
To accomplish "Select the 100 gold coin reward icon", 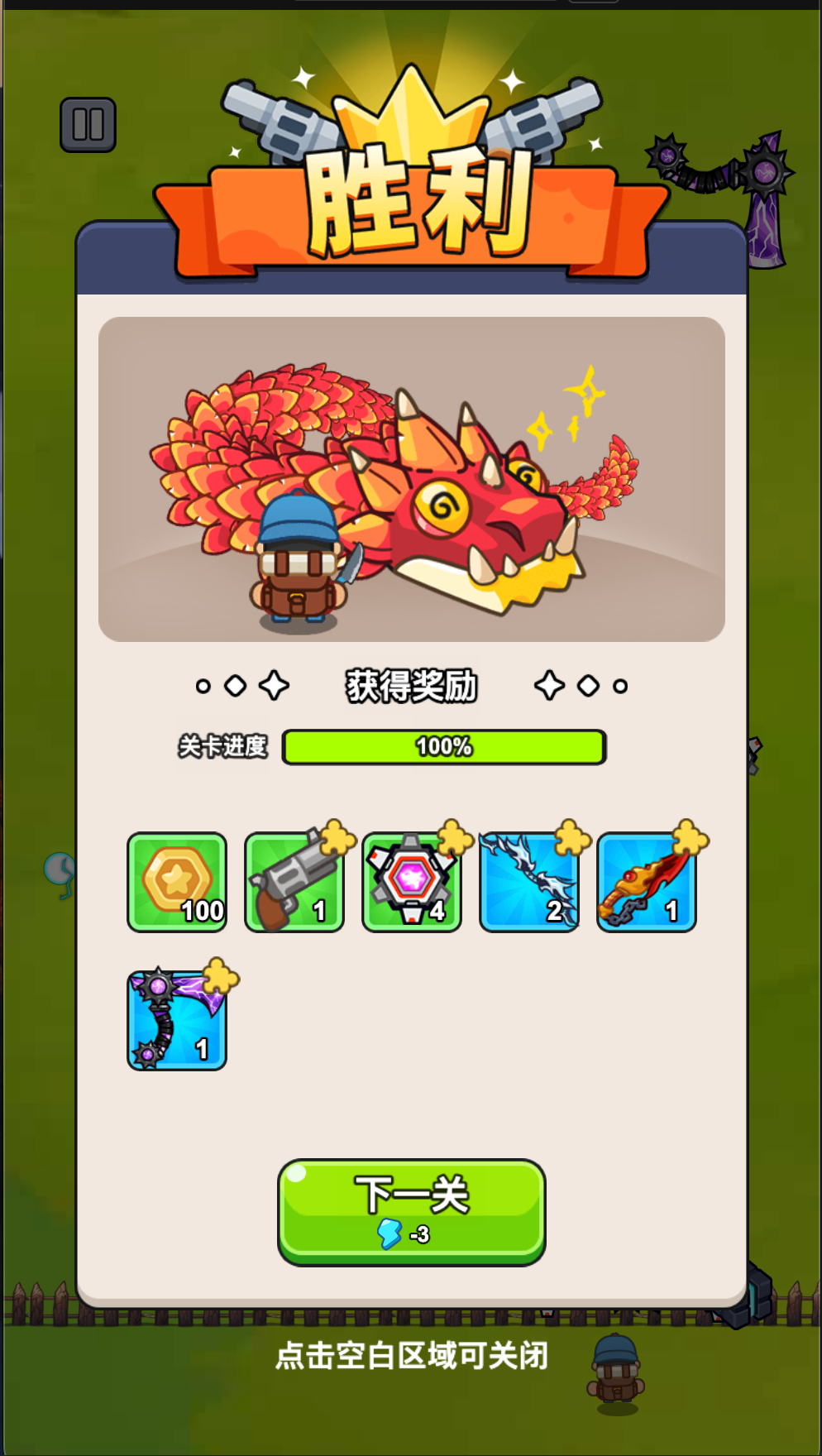I will (176, 882).
